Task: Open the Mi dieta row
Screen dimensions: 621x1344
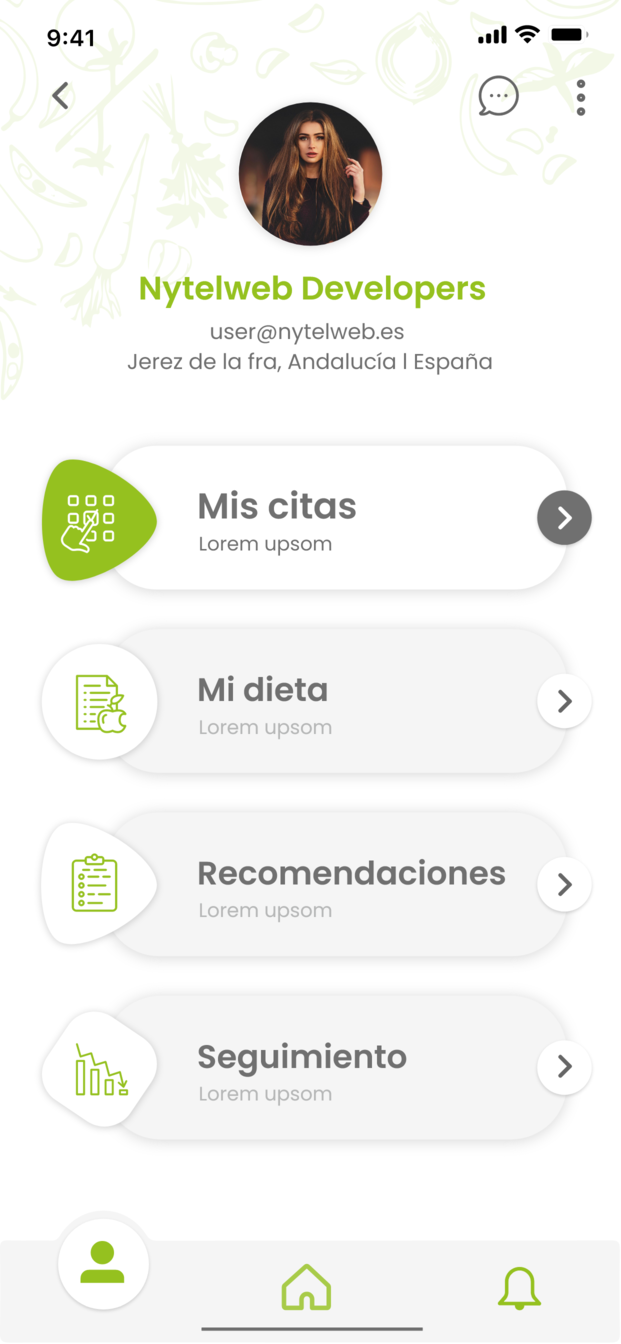Action: point(330,702)
